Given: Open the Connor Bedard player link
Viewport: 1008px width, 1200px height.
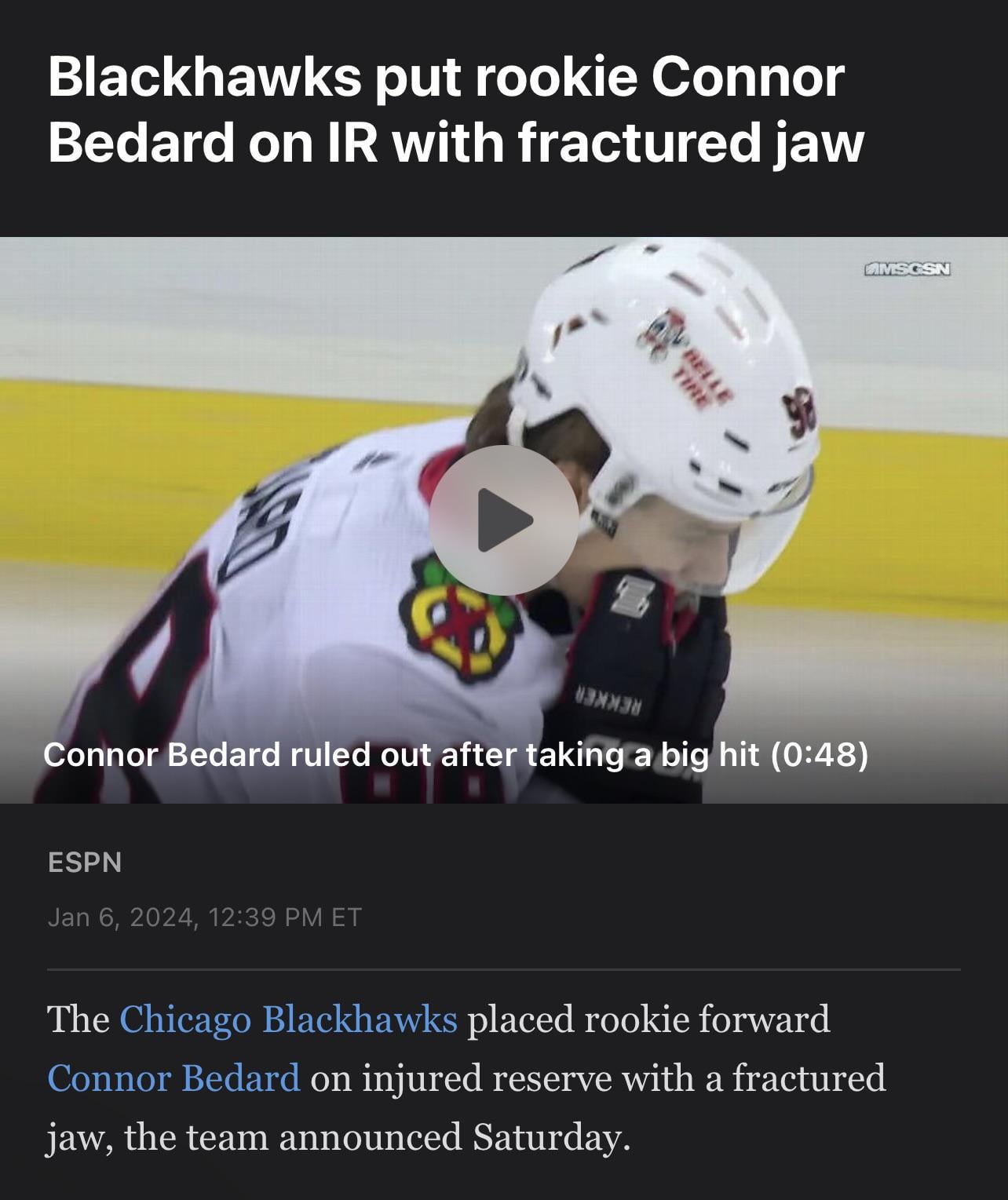Looking at the screenshot, I should pyautogui.click(x=173, y=1078).
